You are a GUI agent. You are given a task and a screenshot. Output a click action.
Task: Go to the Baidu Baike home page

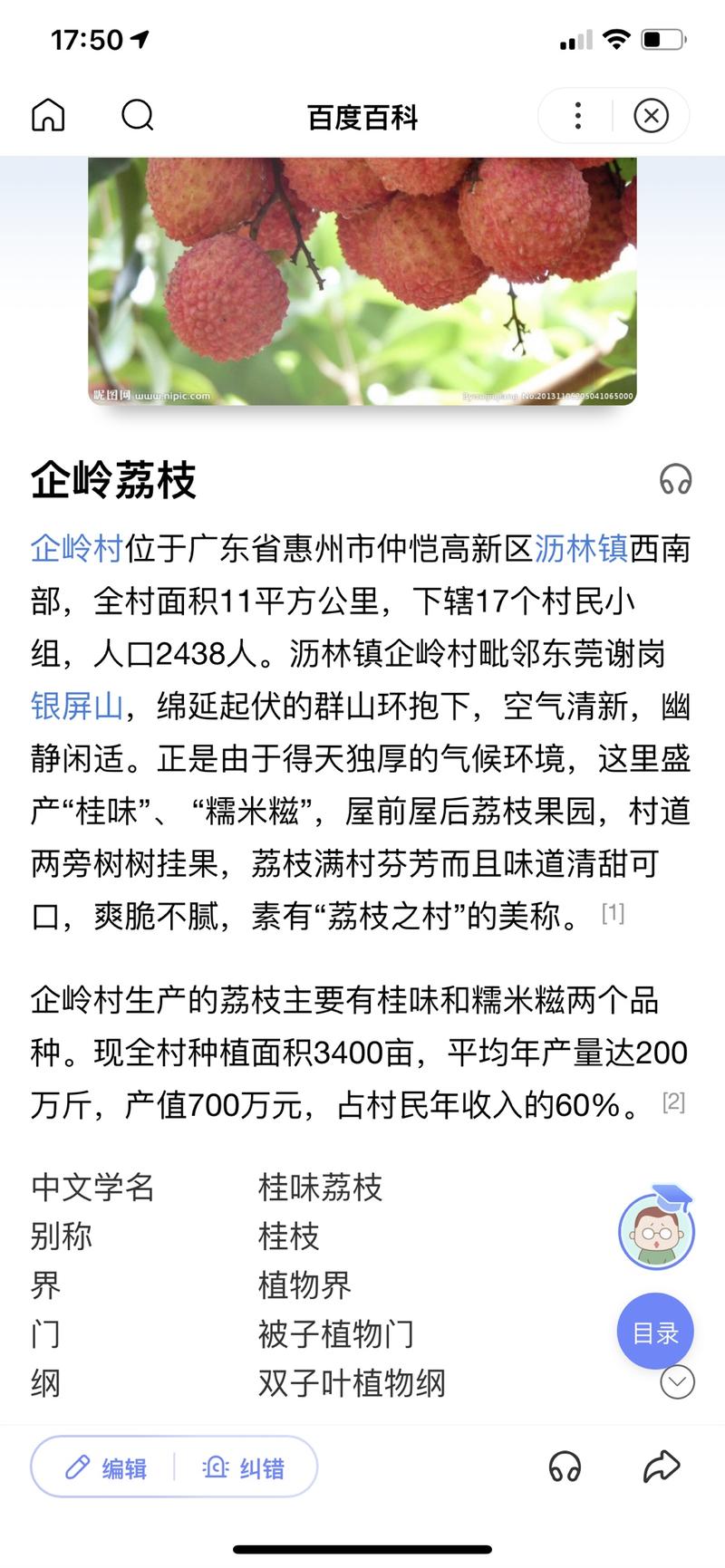(x=48, y=116)
